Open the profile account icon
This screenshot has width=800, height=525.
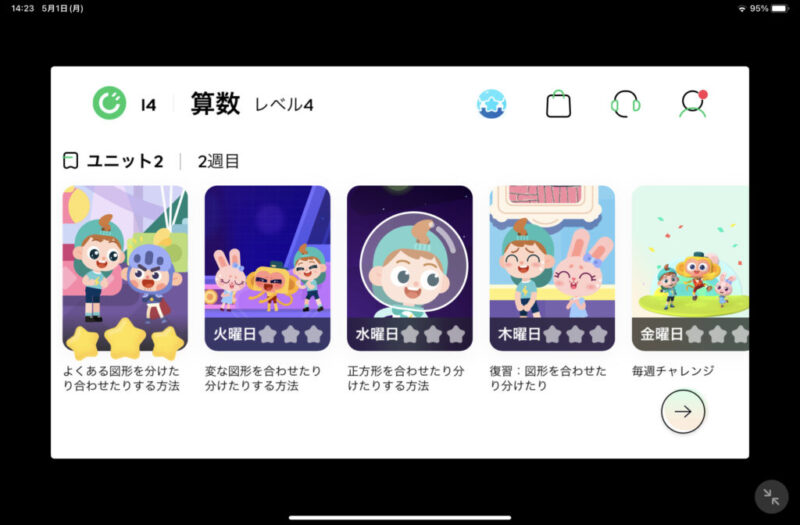coord(692,103)
